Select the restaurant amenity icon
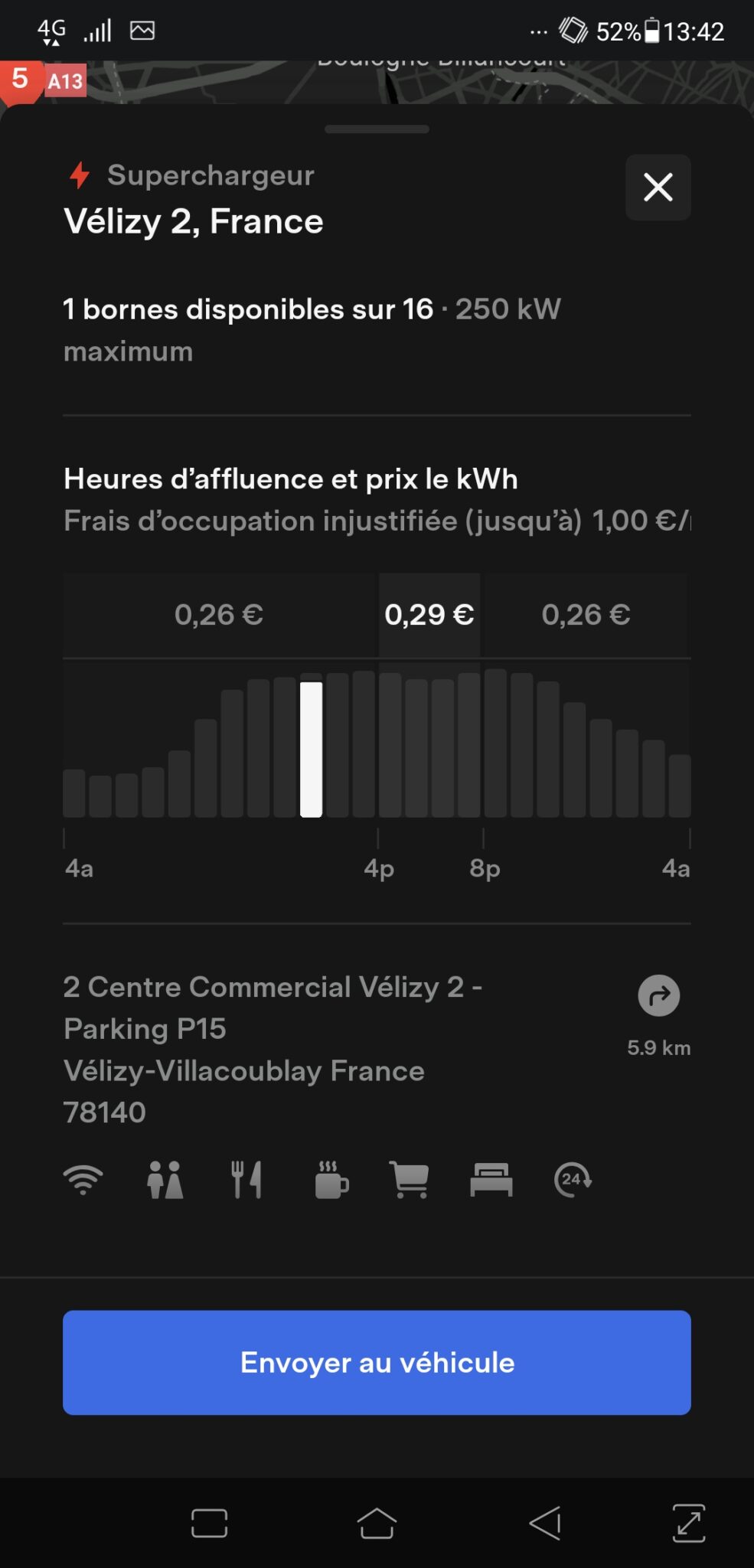Image resolution: width=754 pixels, height=1568 pixels. pos(246,1179)
